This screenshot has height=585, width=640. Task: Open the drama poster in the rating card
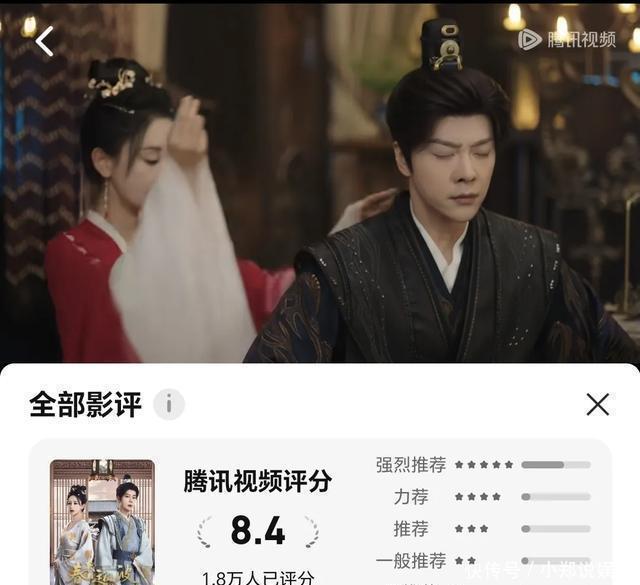point(102,521)
